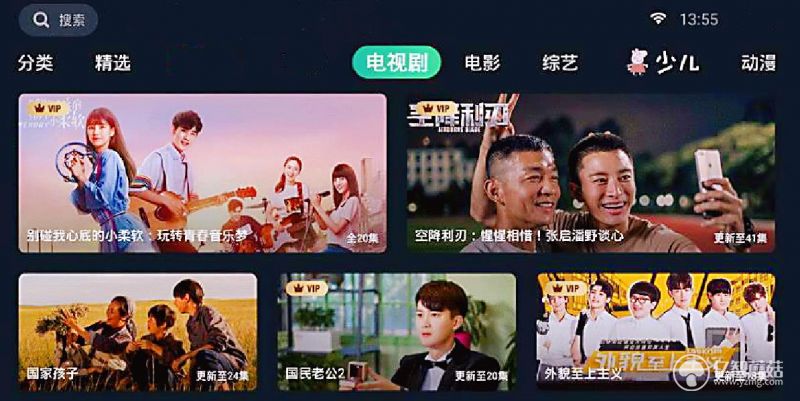
Task: Open the 国民老公2 show card
Action: (397, 331)
